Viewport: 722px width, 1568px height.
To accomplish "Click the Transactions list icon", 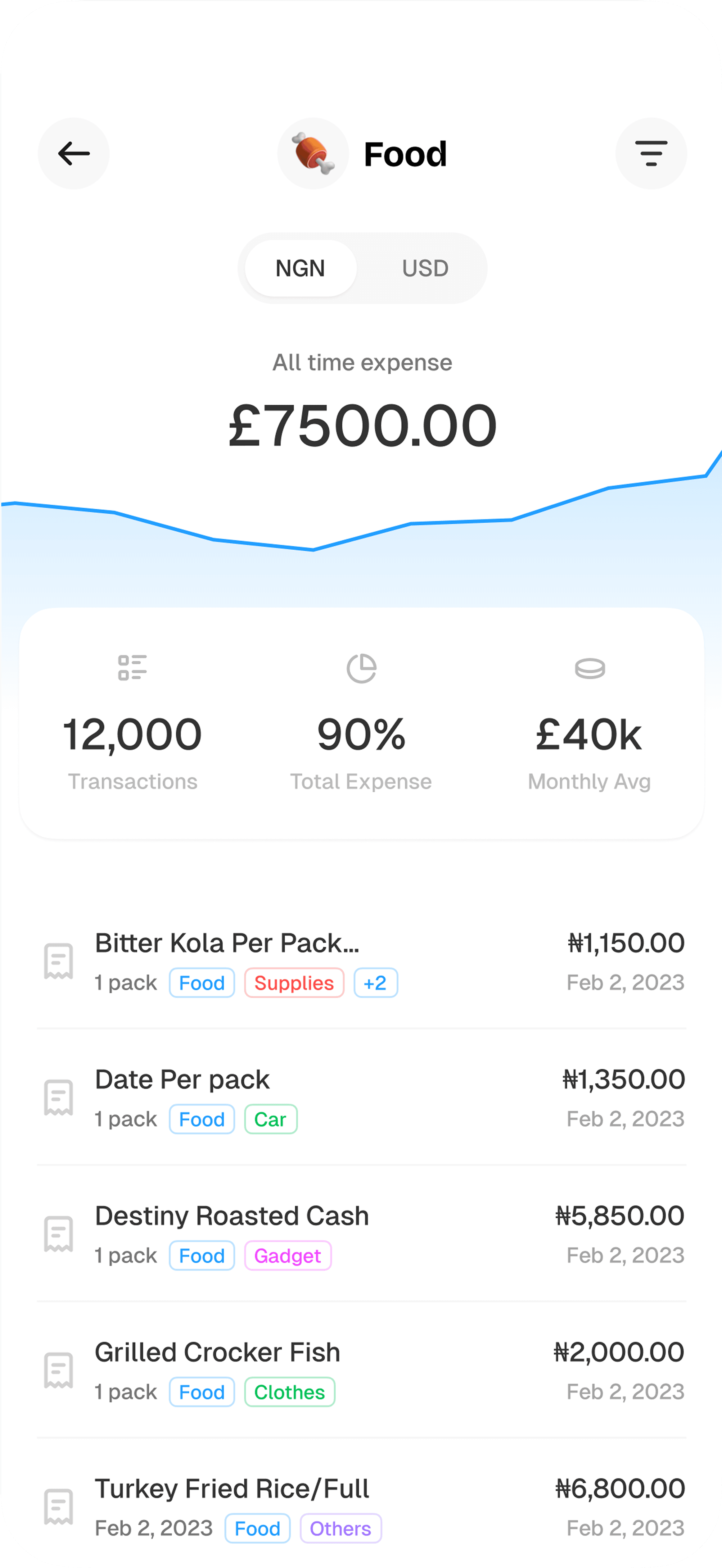I will tap(133, 668).
